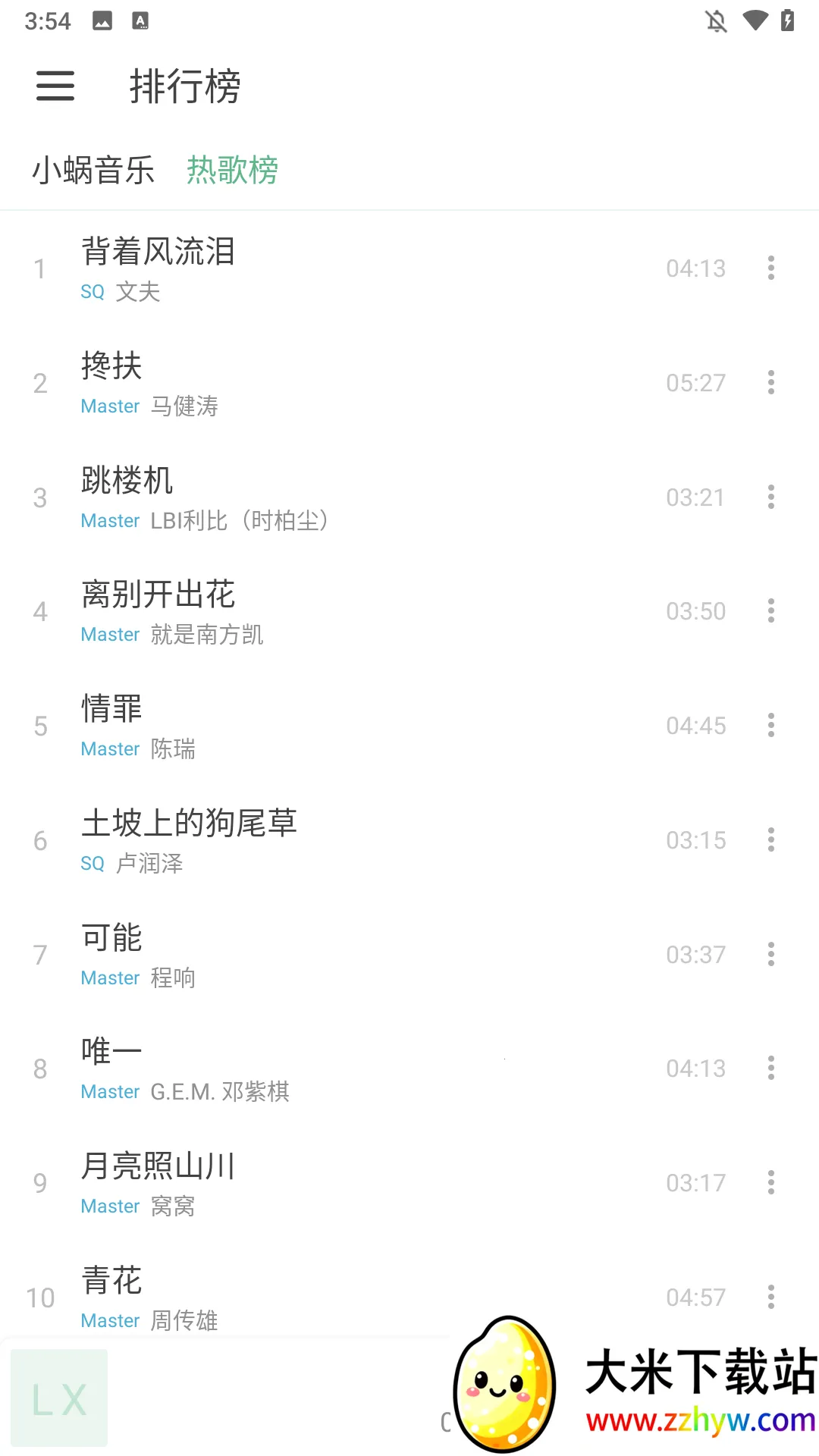
Task: Tap the SQ quality tag on 背着风流泪
Action: point(92,291)
